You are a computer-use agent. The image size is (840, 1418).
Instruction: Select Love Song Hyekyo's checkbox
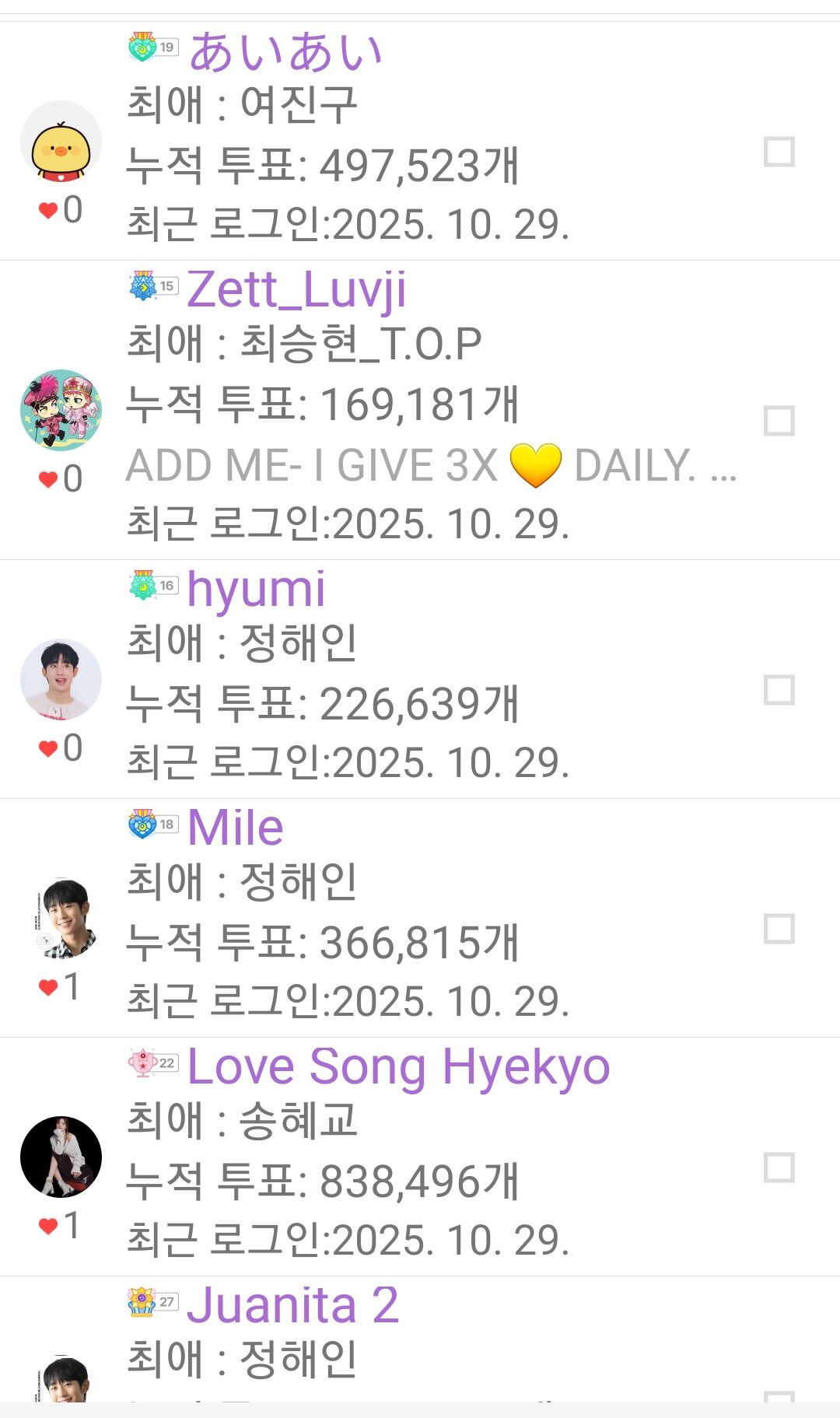(779, 1168)
